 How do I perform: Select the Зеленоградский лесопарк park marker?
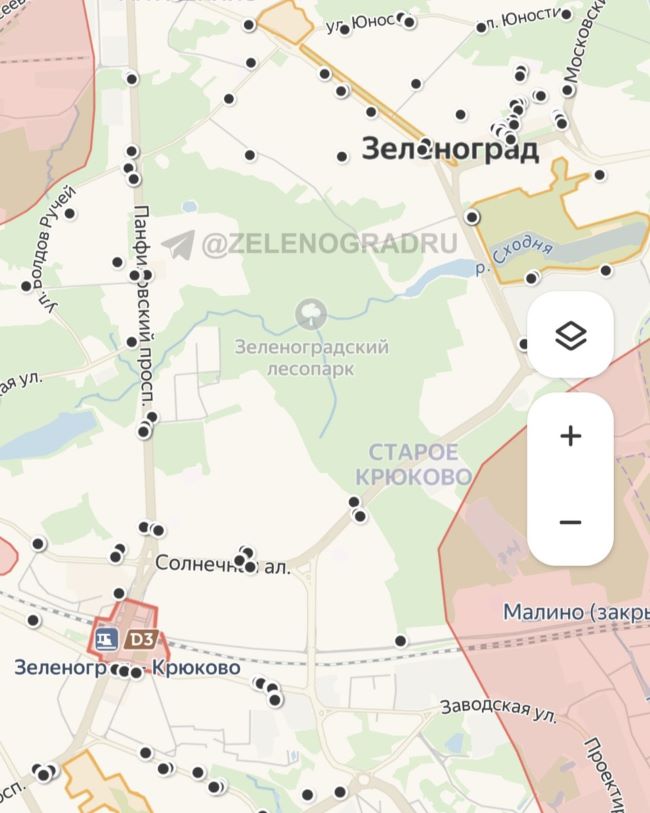[x=312, y=315]
